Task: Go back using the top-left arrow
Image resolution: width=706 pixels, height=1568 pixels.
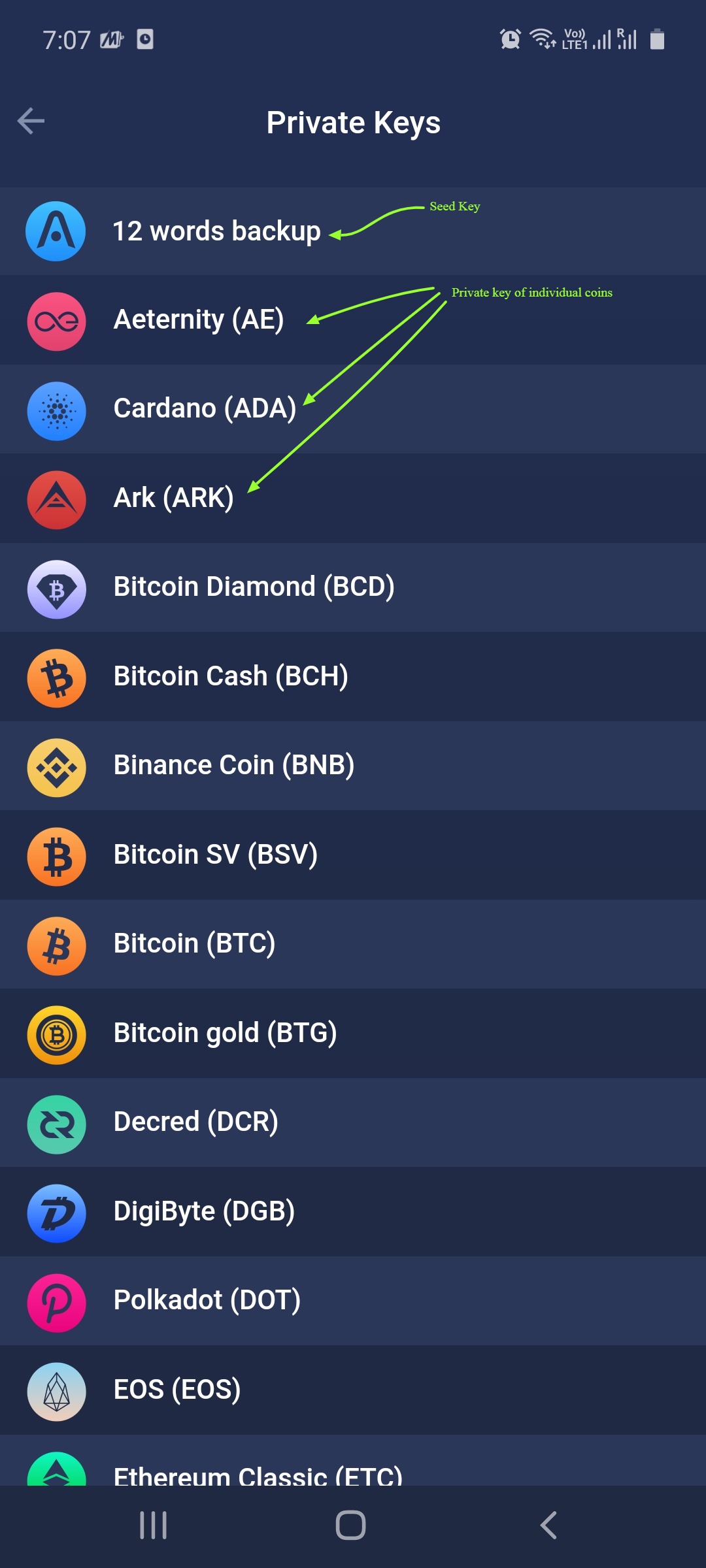Action: pos(31,121)
